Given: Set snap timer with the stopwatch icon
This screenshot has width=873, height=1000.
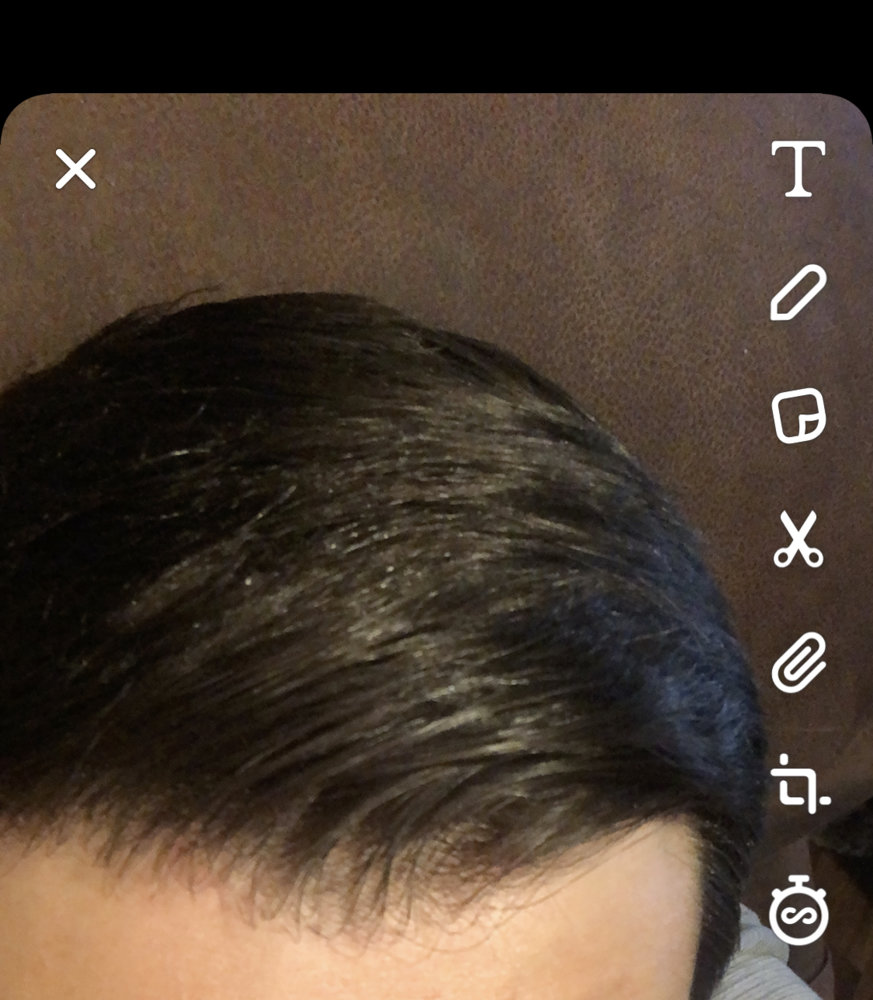Looking at the screenshot, I should click(x=799, y=910).
